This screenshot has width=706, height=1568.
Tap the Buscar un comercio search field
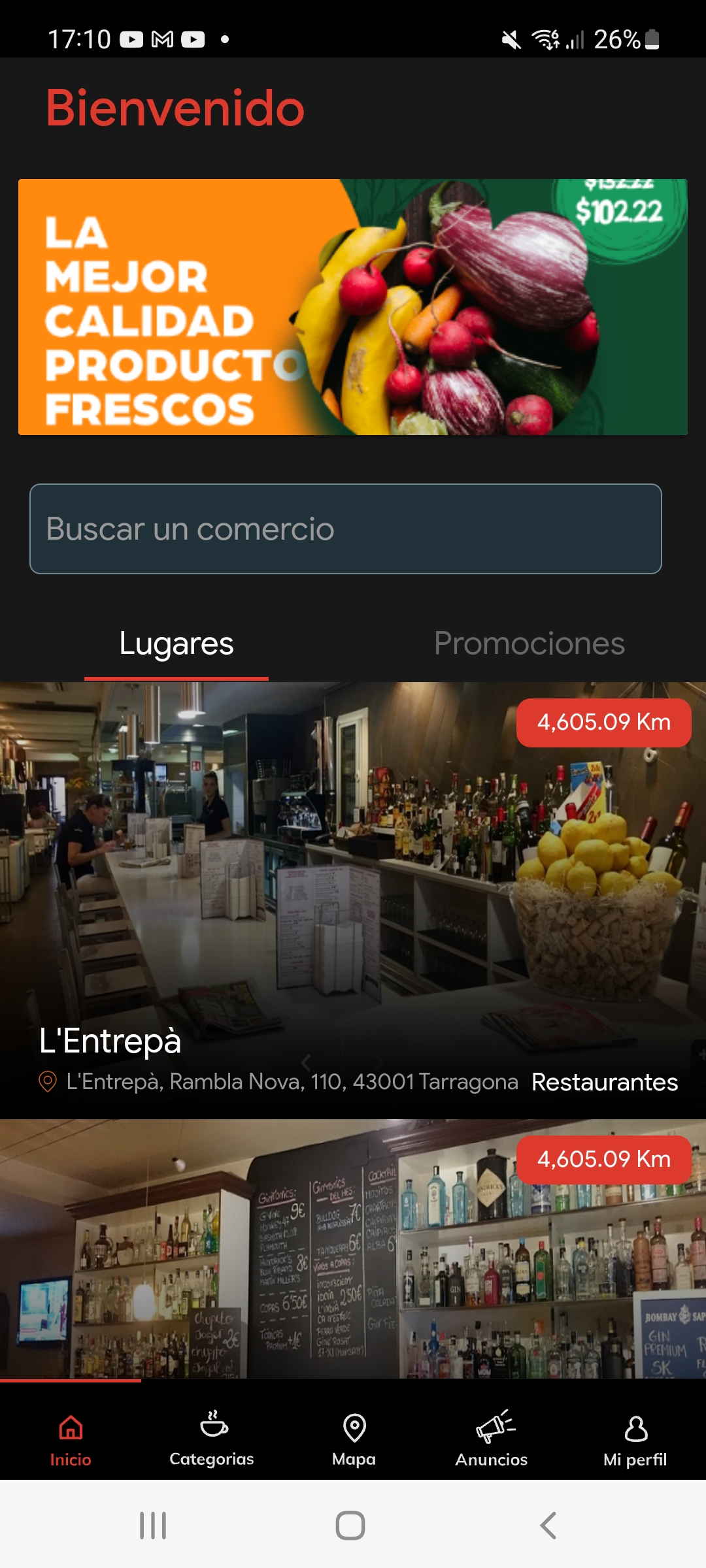345,529
